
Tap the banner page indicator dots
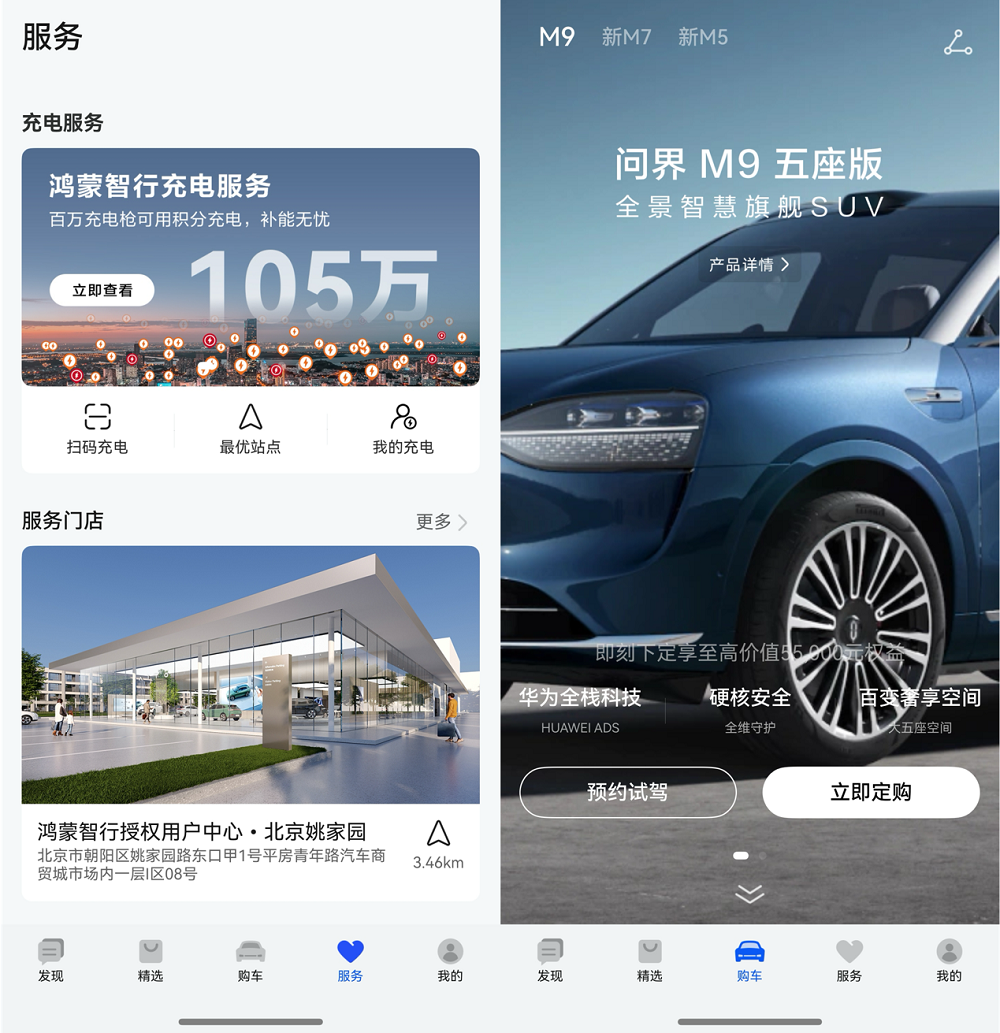point(749,856)
